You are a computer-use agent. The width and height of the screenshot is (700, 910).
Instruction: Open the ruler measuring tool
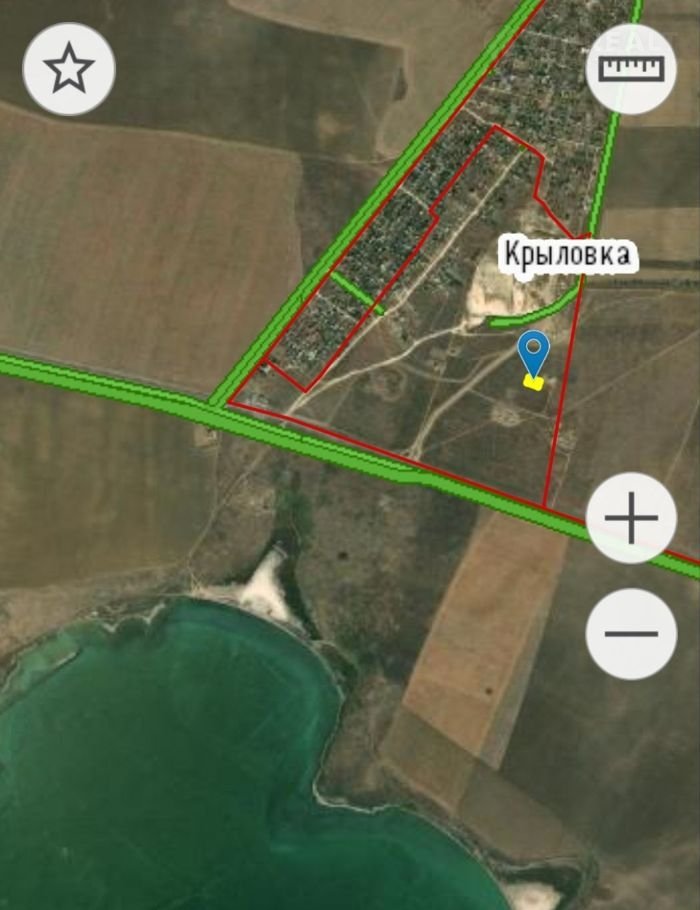point(631,68)
